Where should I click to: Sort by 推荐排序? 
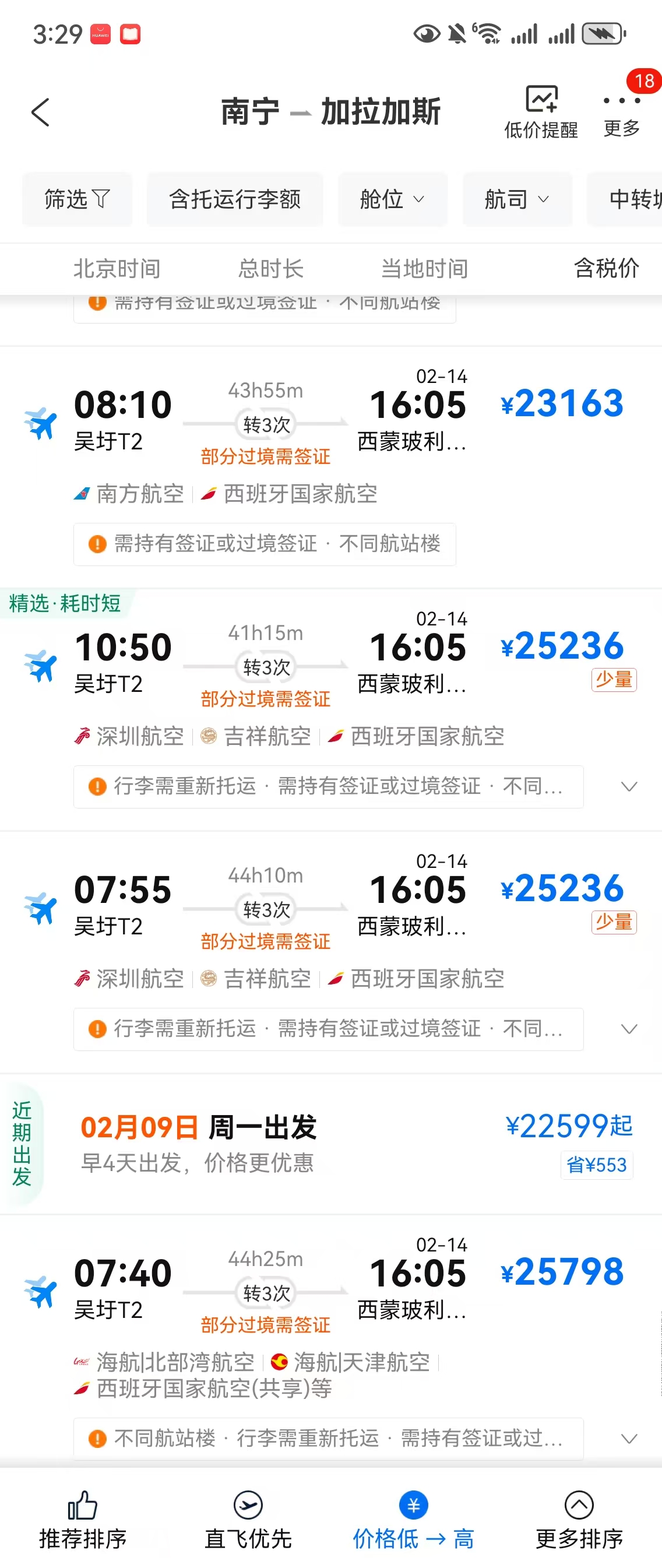tap(83, 1519)
